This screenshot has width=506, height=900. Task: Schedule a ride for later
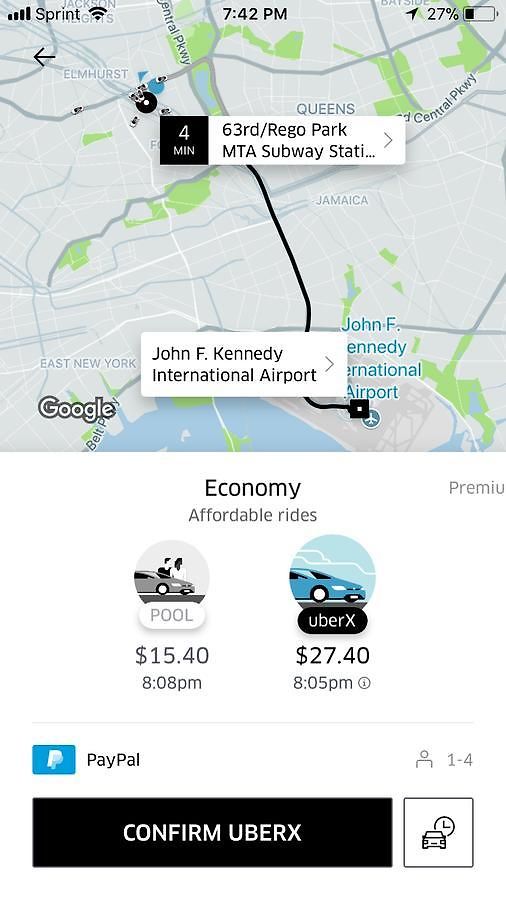click(438, 832)
